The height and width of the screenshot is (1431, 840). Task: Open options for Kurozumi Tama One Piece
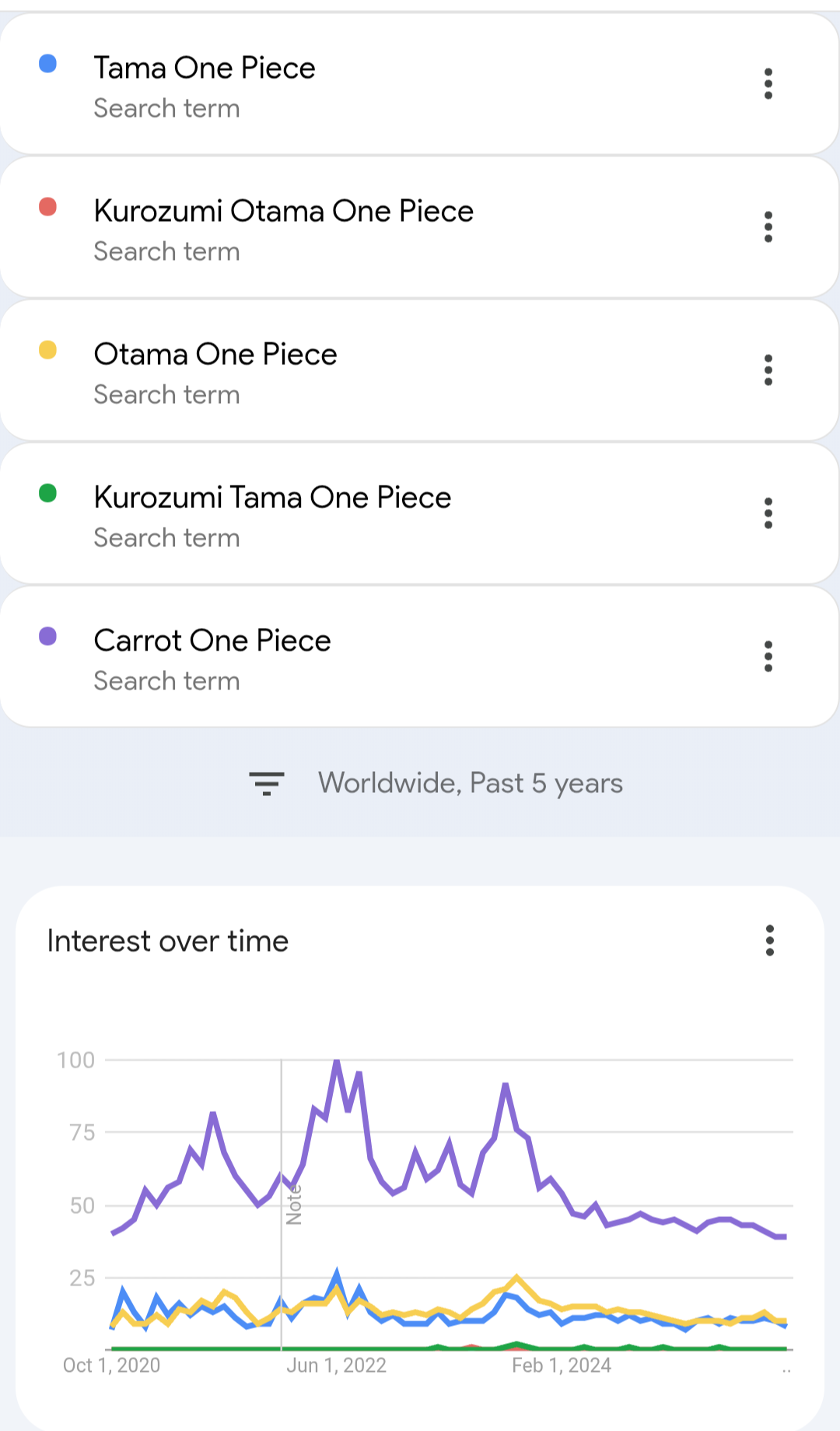pyautogui.click(x=768, y=514)
